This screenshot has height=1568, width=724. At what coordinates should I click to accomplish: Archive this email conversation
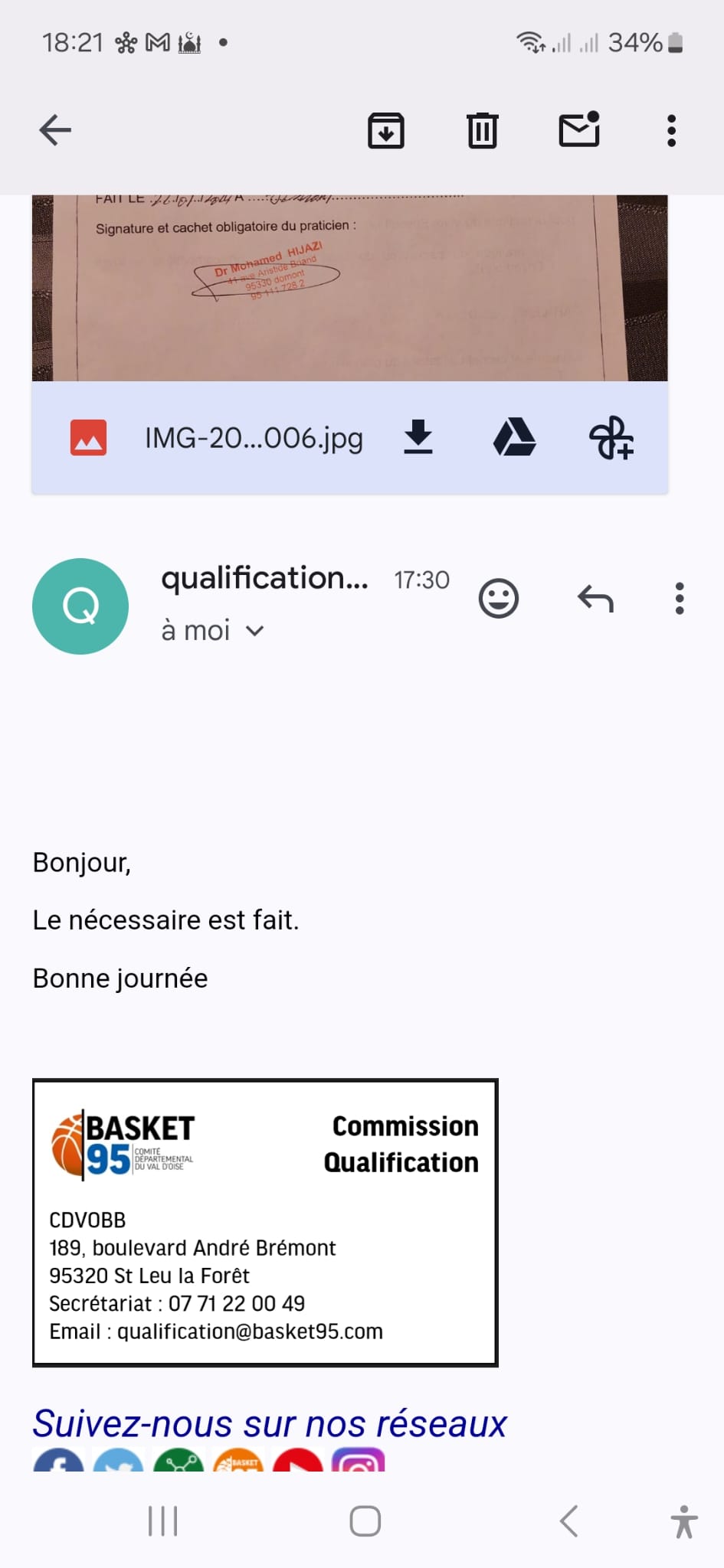[386, 130]
